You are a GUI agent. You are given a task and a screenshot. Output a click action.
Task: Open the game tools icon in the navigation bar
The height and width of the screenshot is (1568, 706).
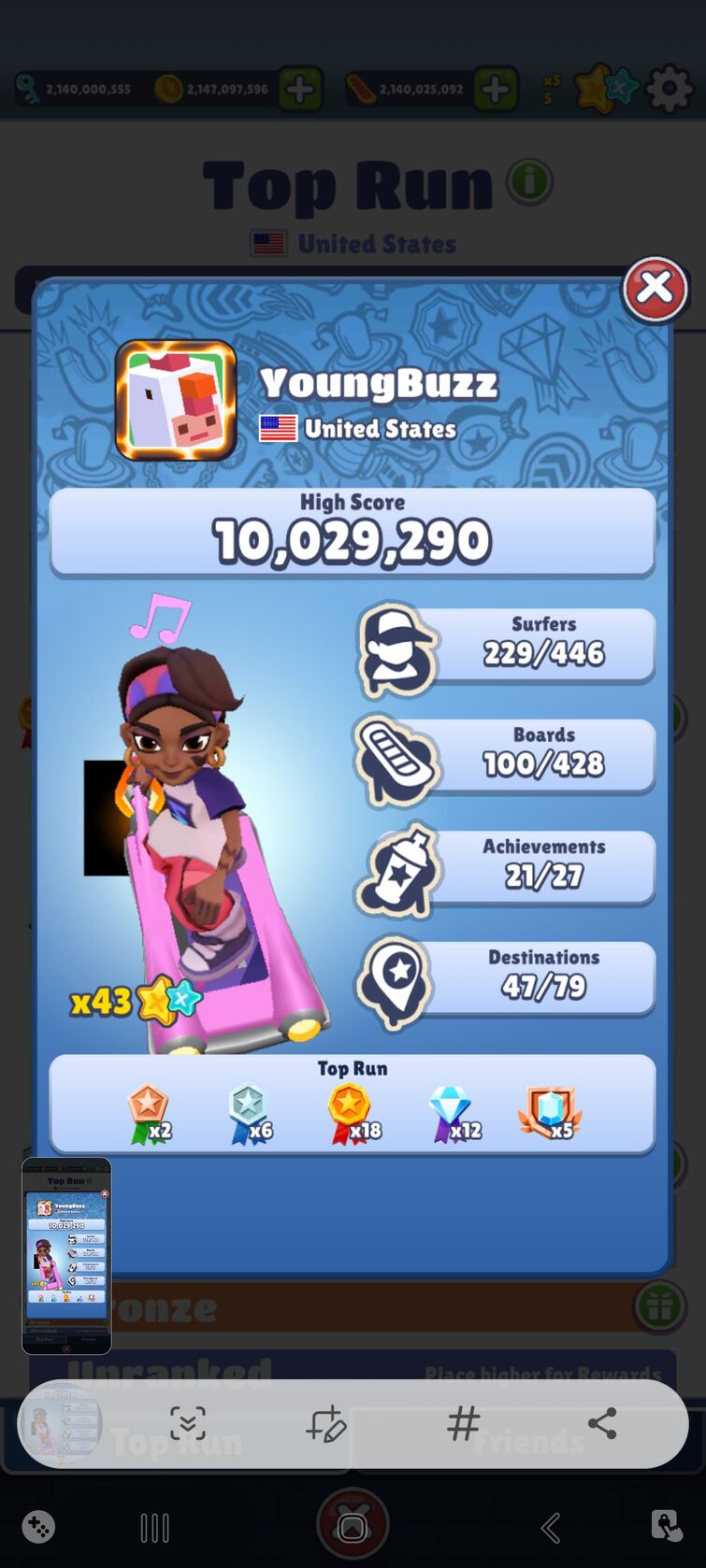(38, 1527)
